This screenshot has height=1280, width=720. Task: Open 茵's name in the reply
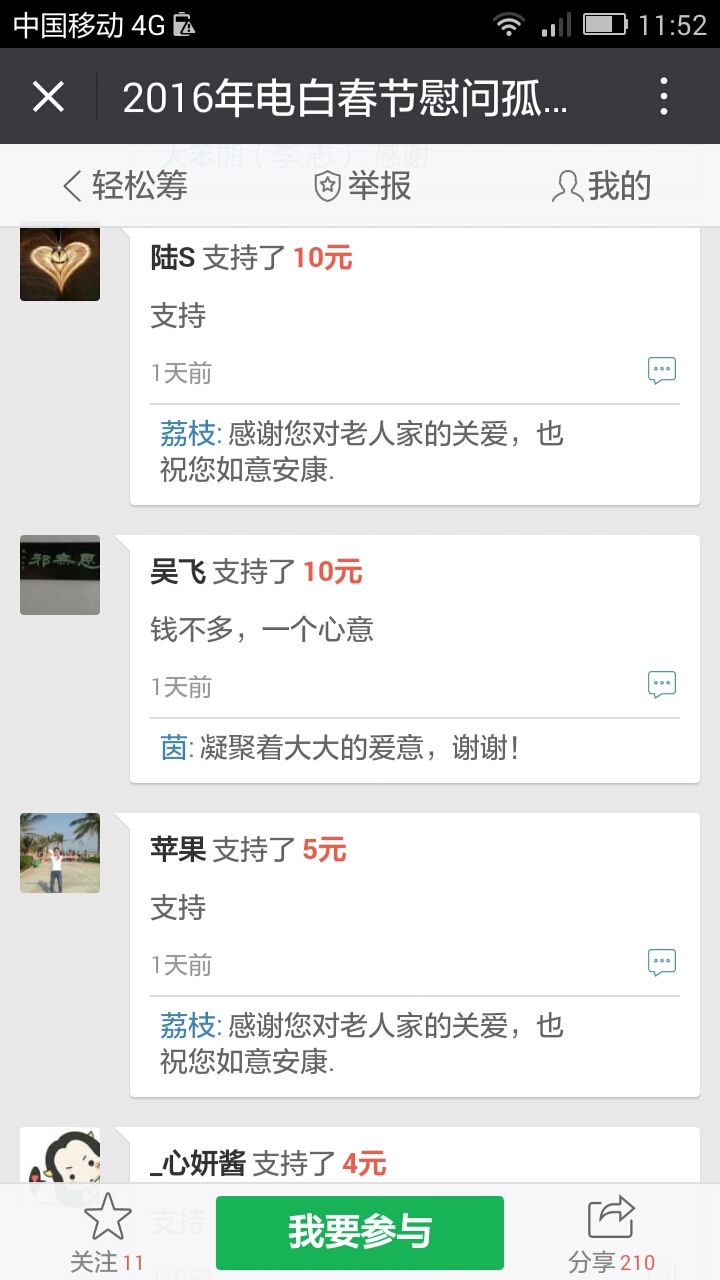click(174, 748)
